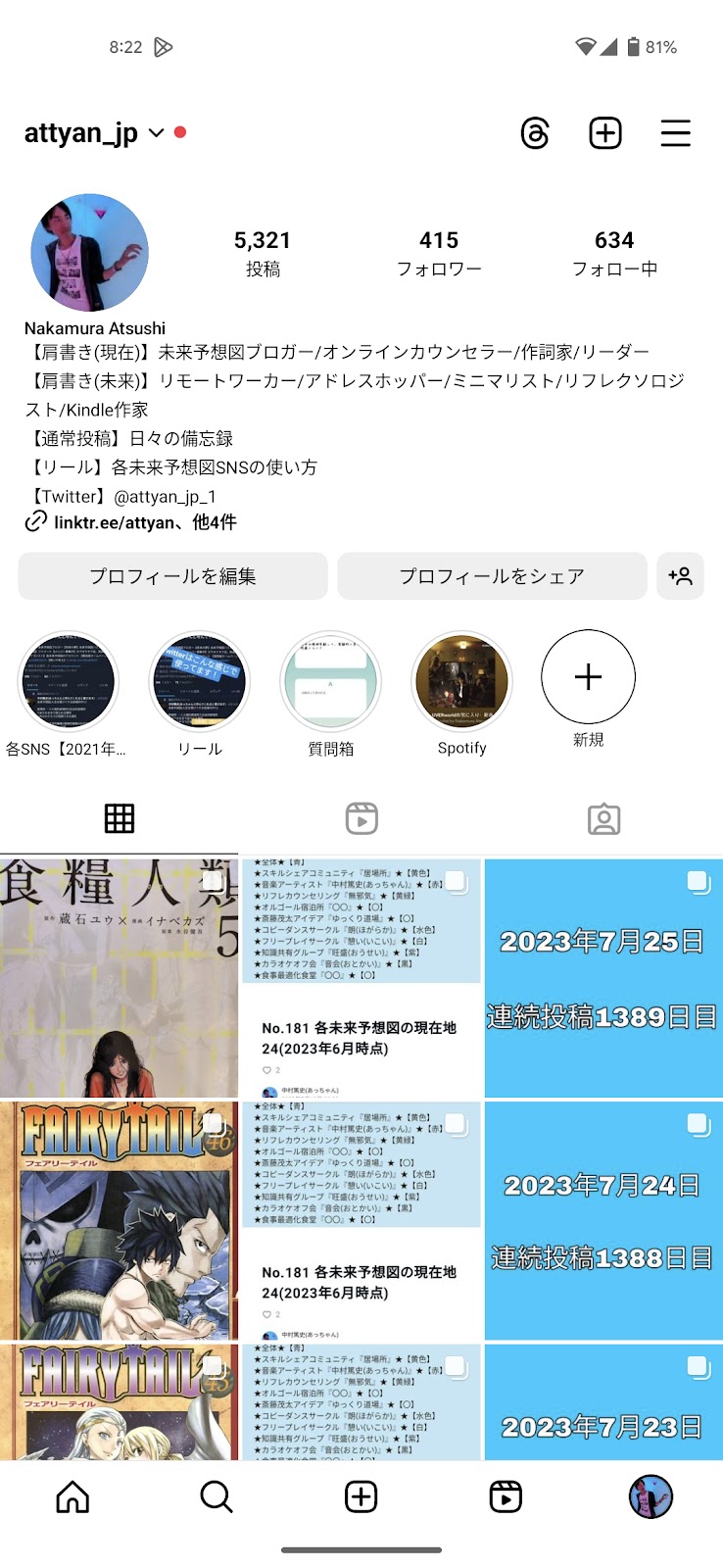Screen dimensions: 723x1568
Task: View the フォロワー list of 415
Action: [439, 253]
